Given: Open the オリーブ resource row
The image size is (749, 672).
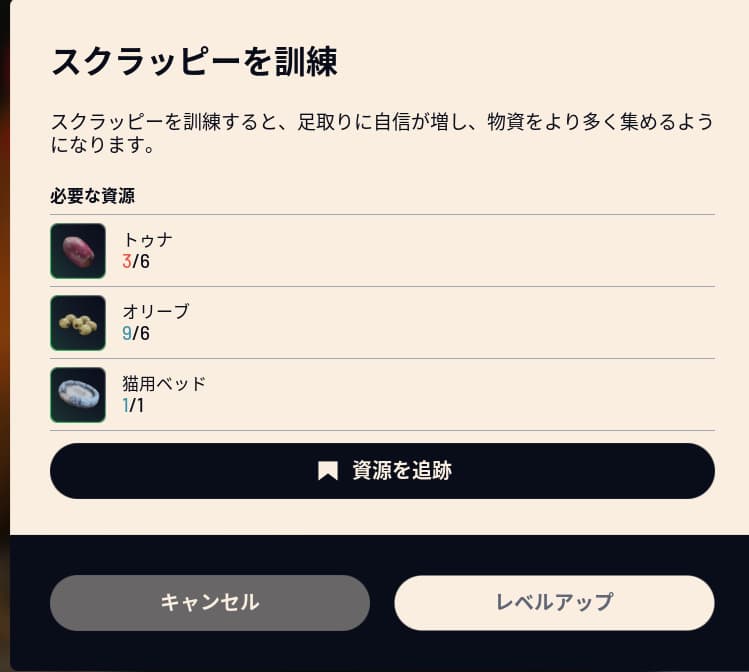Looking at the screenshot, I should point(382,323).
